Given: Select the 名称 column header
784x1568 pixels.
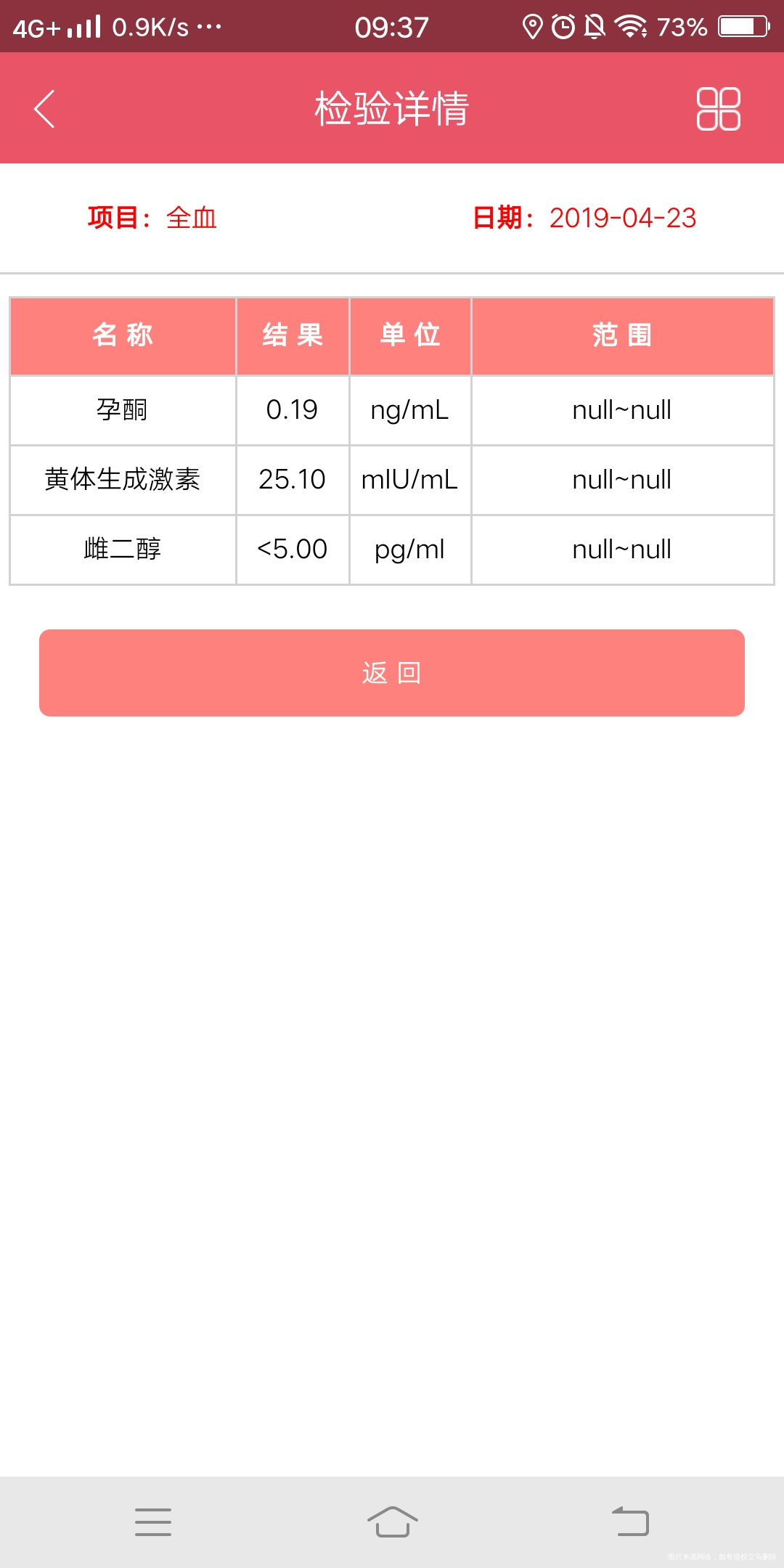Looking at the screenshot, I should click(122, 335).
